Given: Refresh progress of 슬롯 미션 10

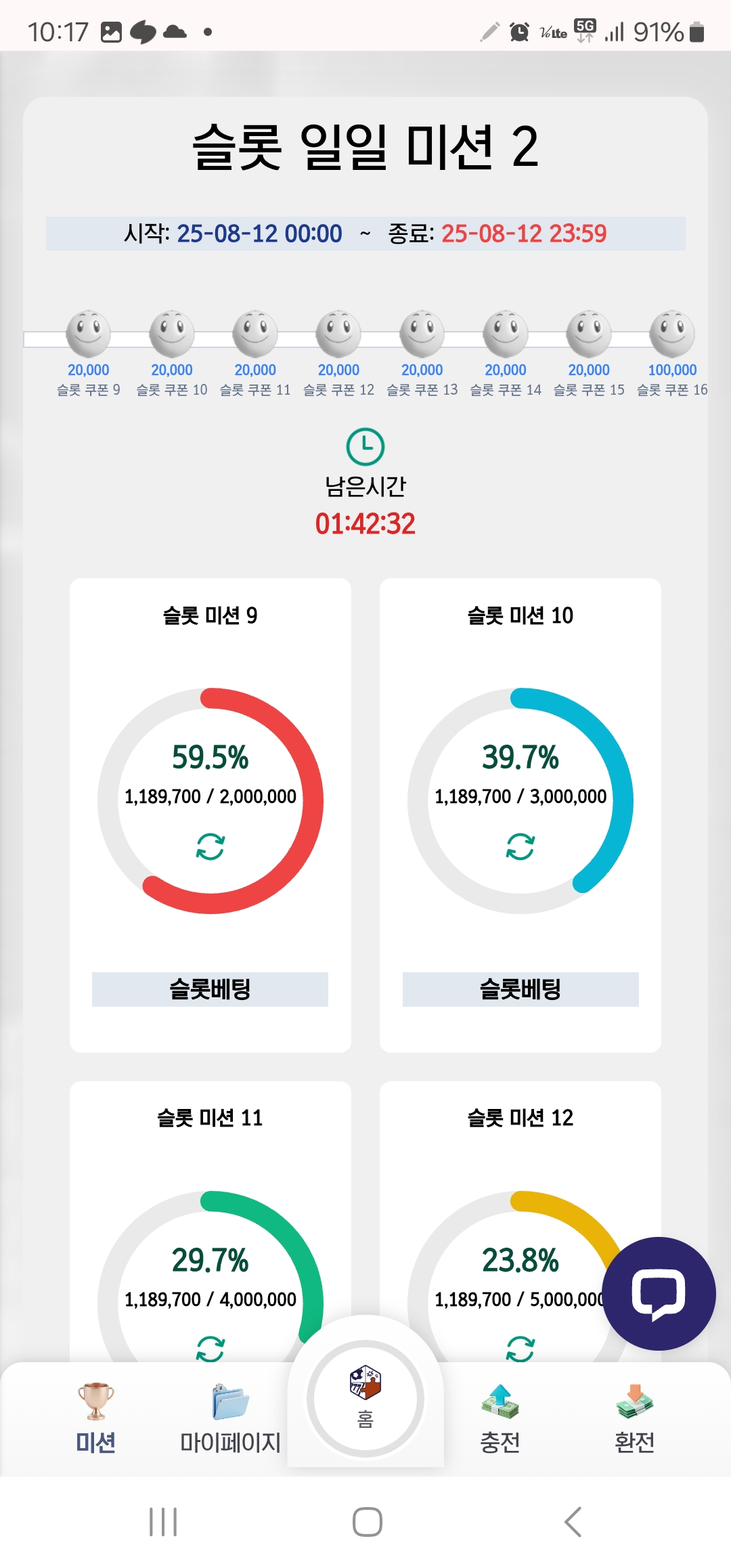Looking at the screenshot, I should coord(520,846).
